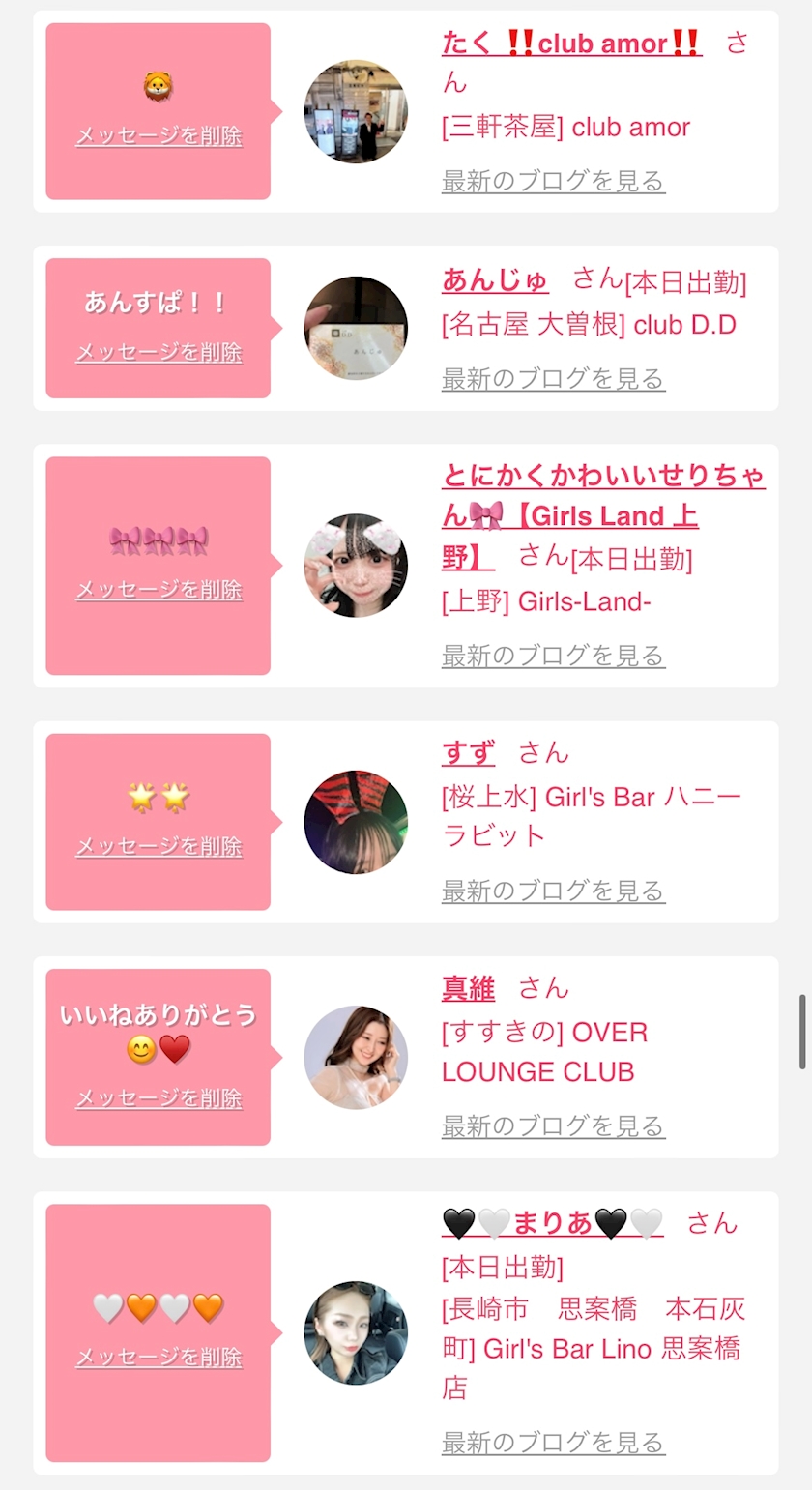View latest blog of あんじゅ
This screenshot has width=812, height=1490.
553,379
